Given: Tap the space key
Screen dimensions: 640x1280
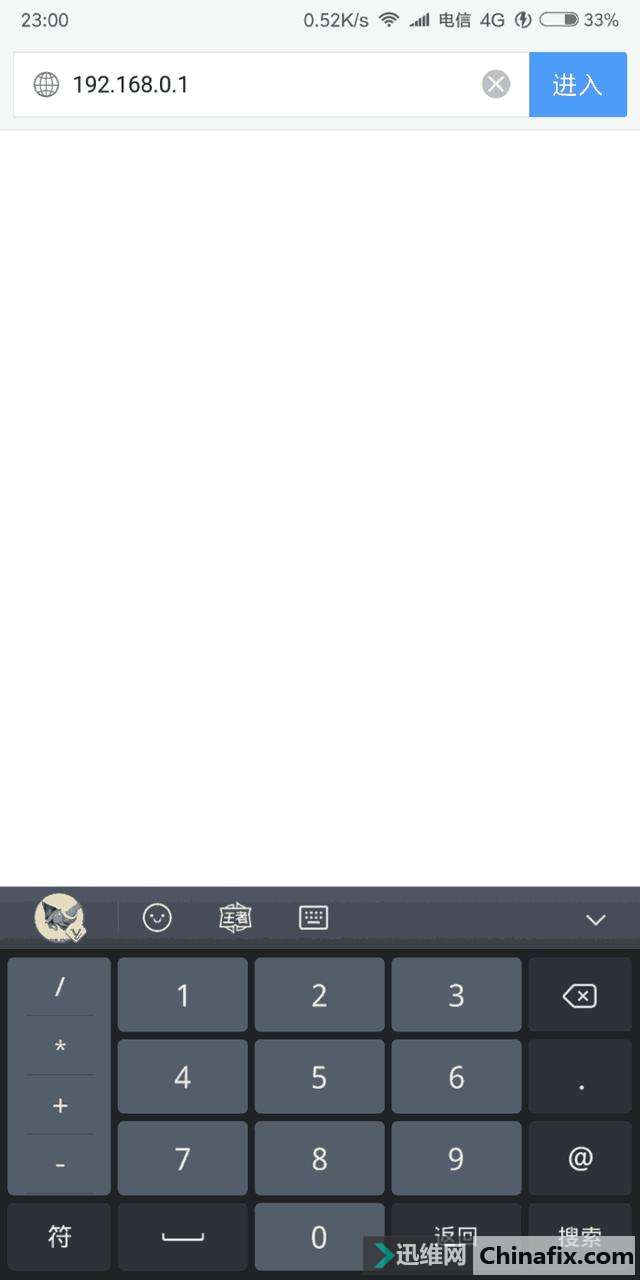Looking at the screenshot, I should tap(182, 1237).
